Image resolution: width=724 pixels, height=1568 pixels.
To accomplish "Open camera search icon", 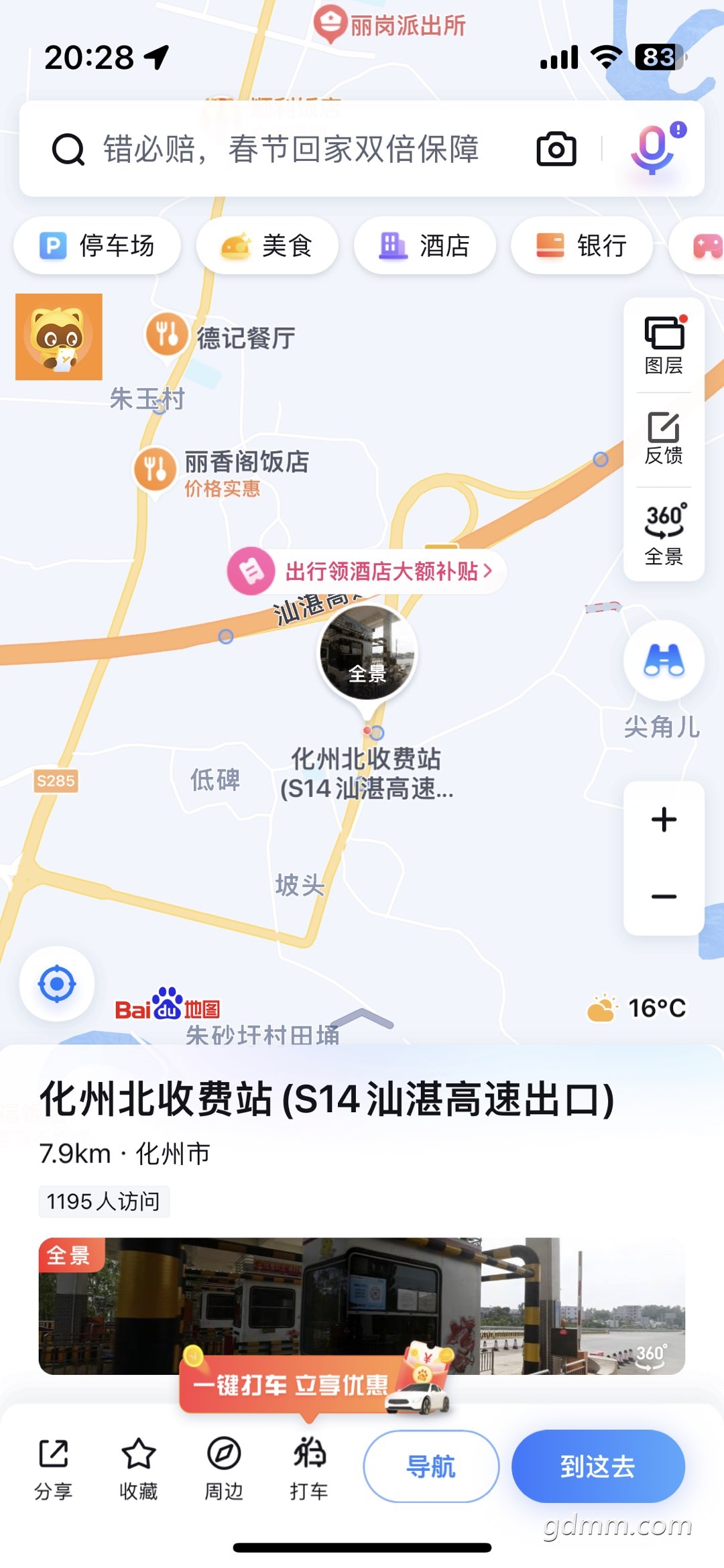I will pos(556,149).
